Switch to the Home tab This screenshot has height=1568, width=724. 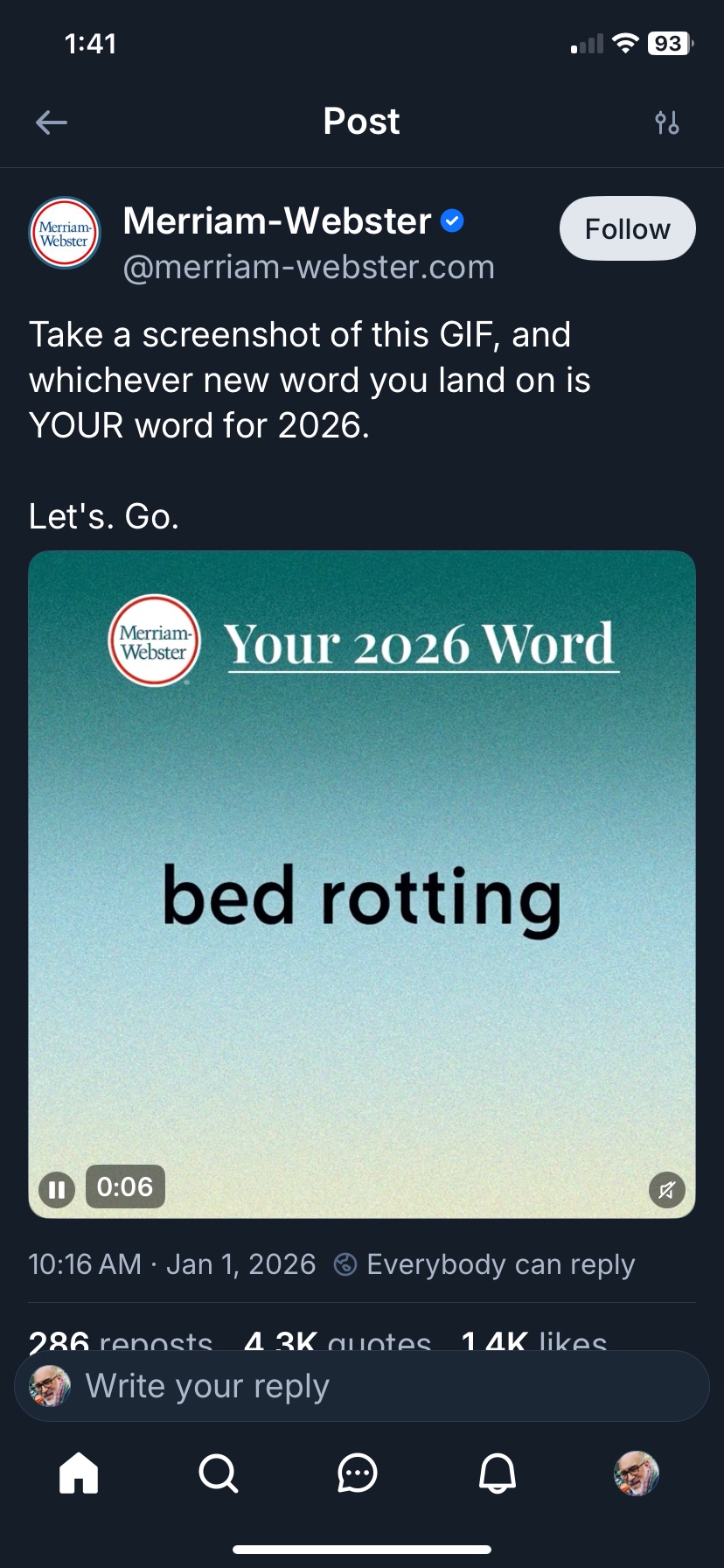click(79, 1472)
